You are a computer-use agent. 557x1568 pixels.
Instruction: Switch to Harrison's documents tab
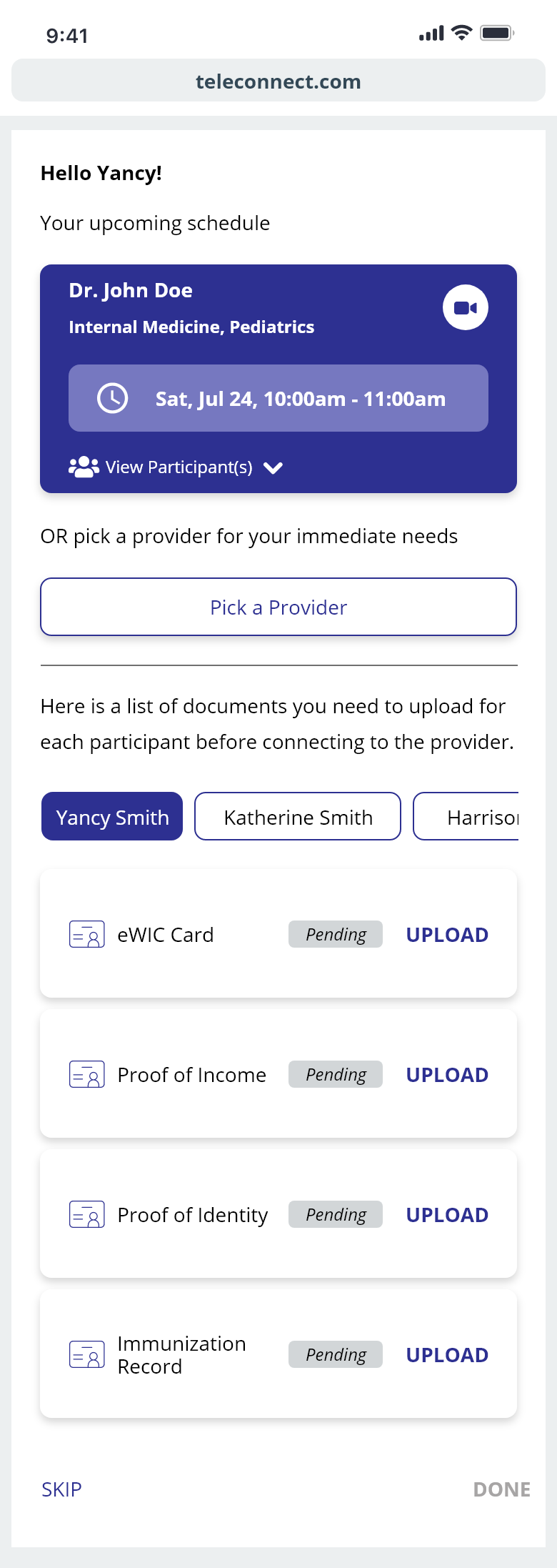point(471,817)
